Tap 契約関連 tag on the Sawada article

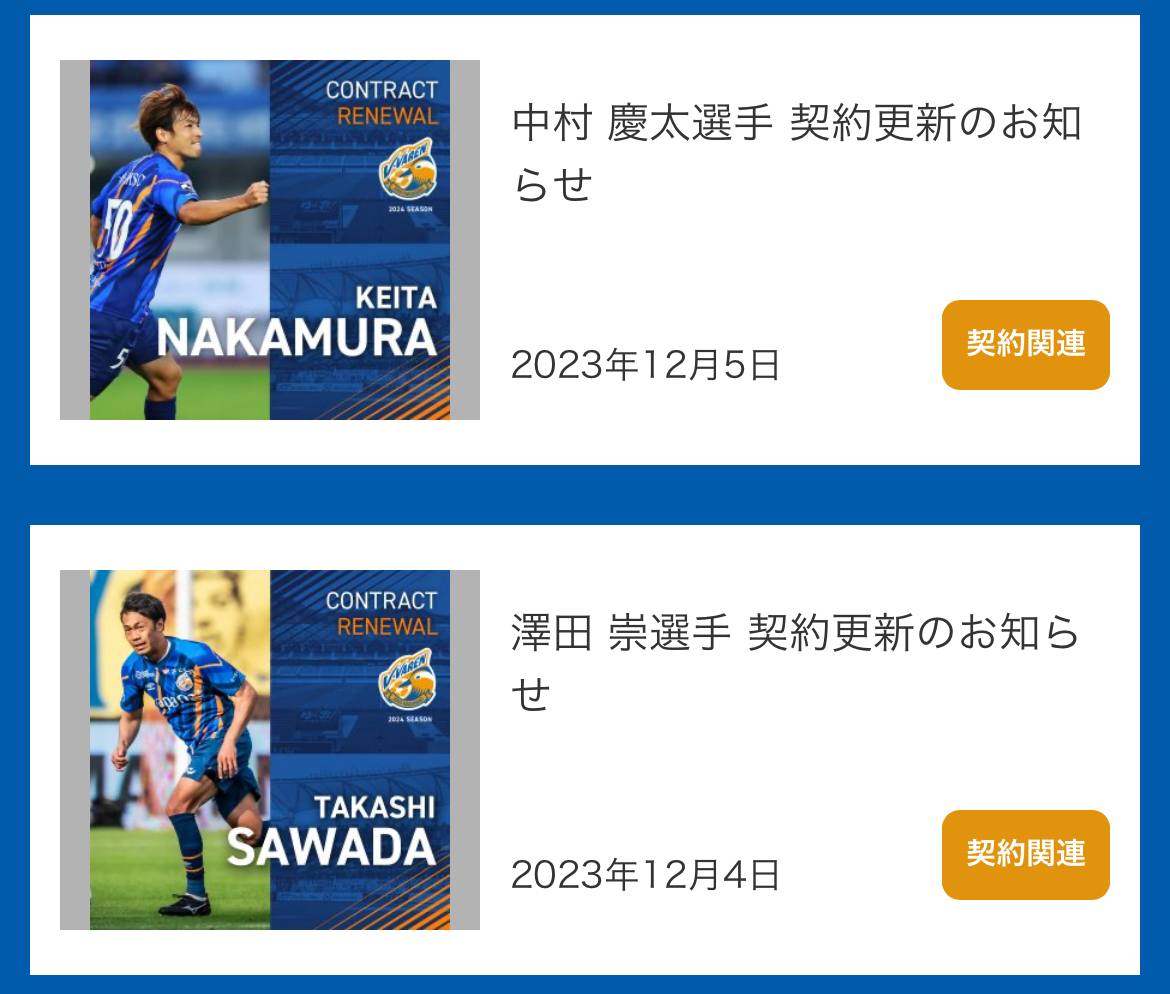[x=1025, y=854]
